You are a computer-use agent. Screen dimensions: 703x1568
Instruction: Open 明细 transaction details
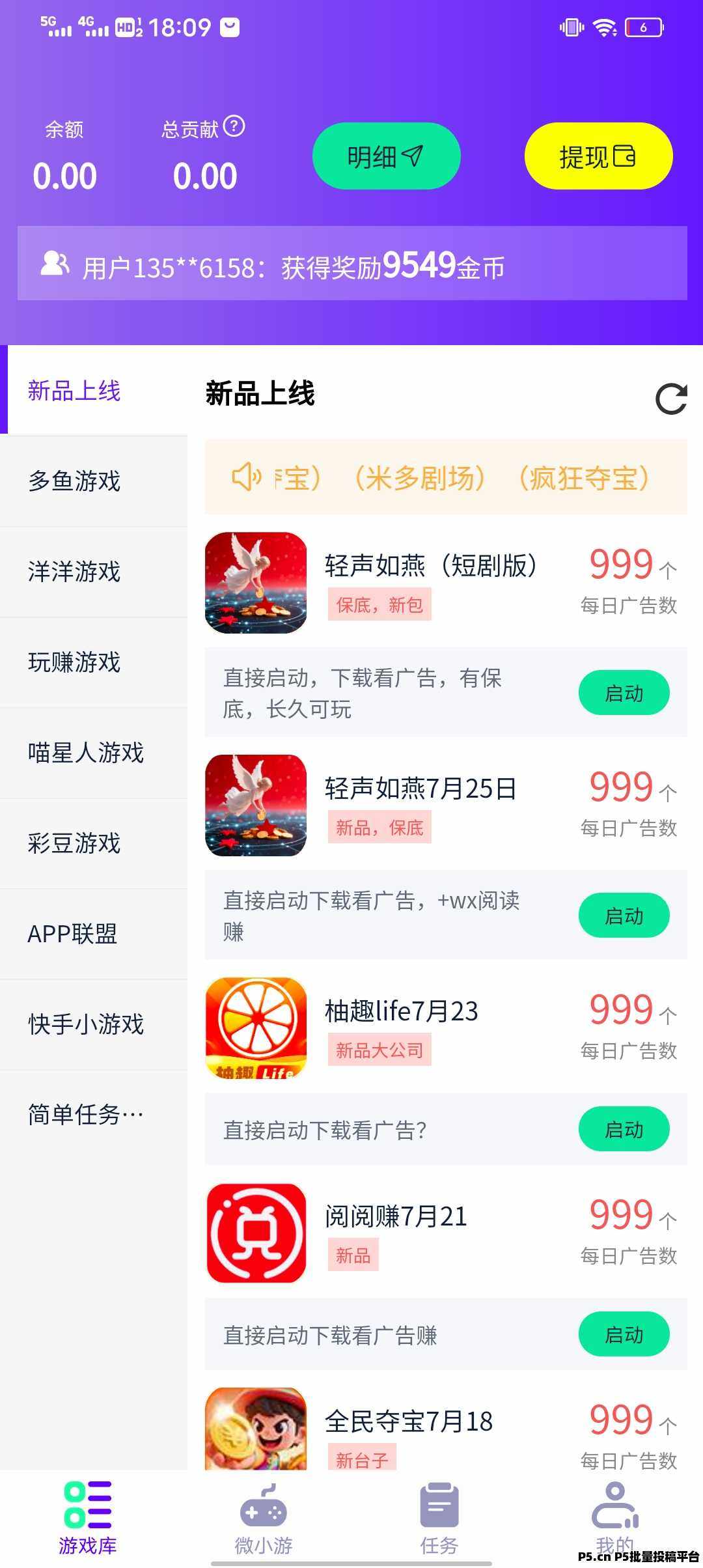[x=386, y=156]
